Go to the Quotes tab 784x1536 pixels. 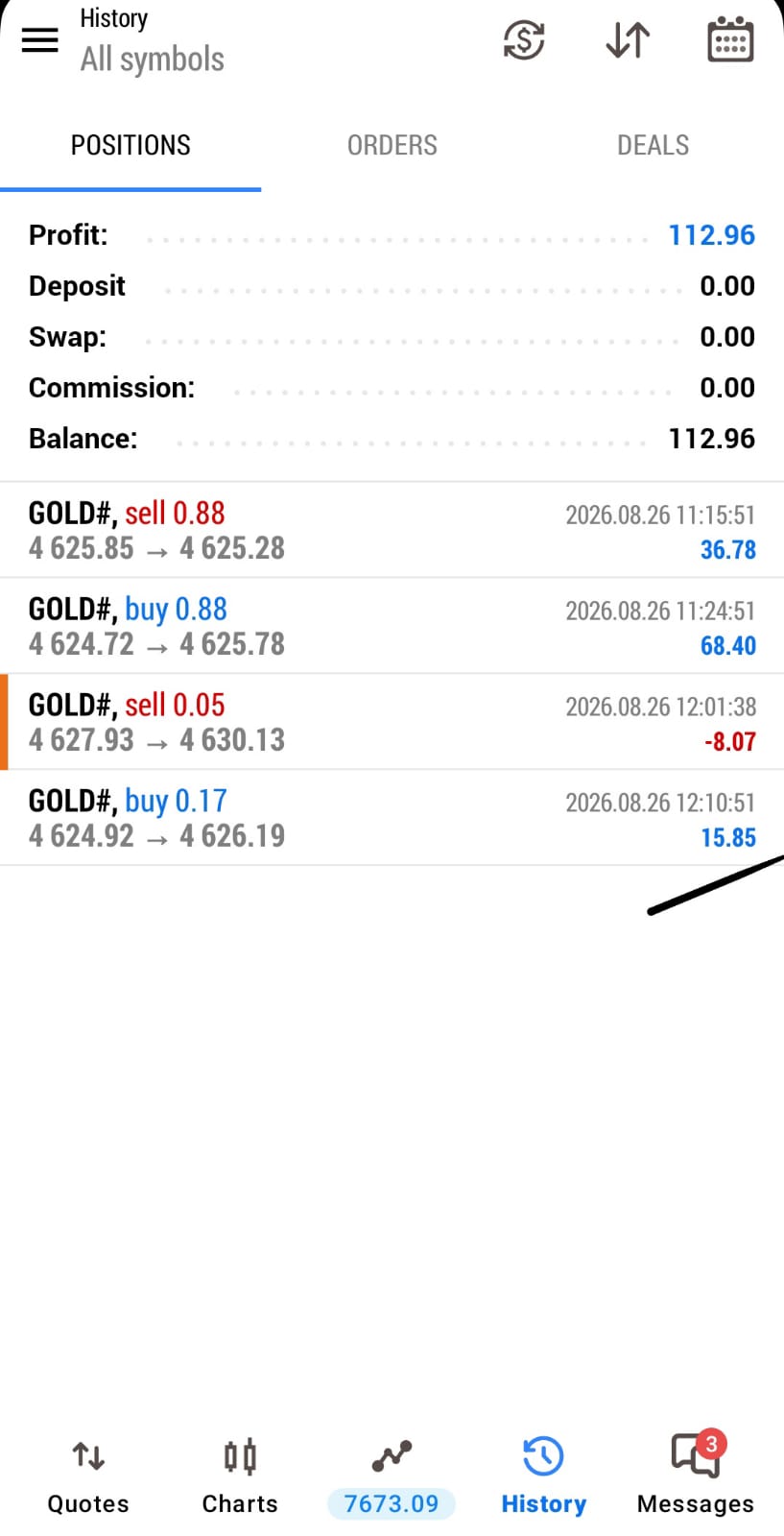point(88,1476)
